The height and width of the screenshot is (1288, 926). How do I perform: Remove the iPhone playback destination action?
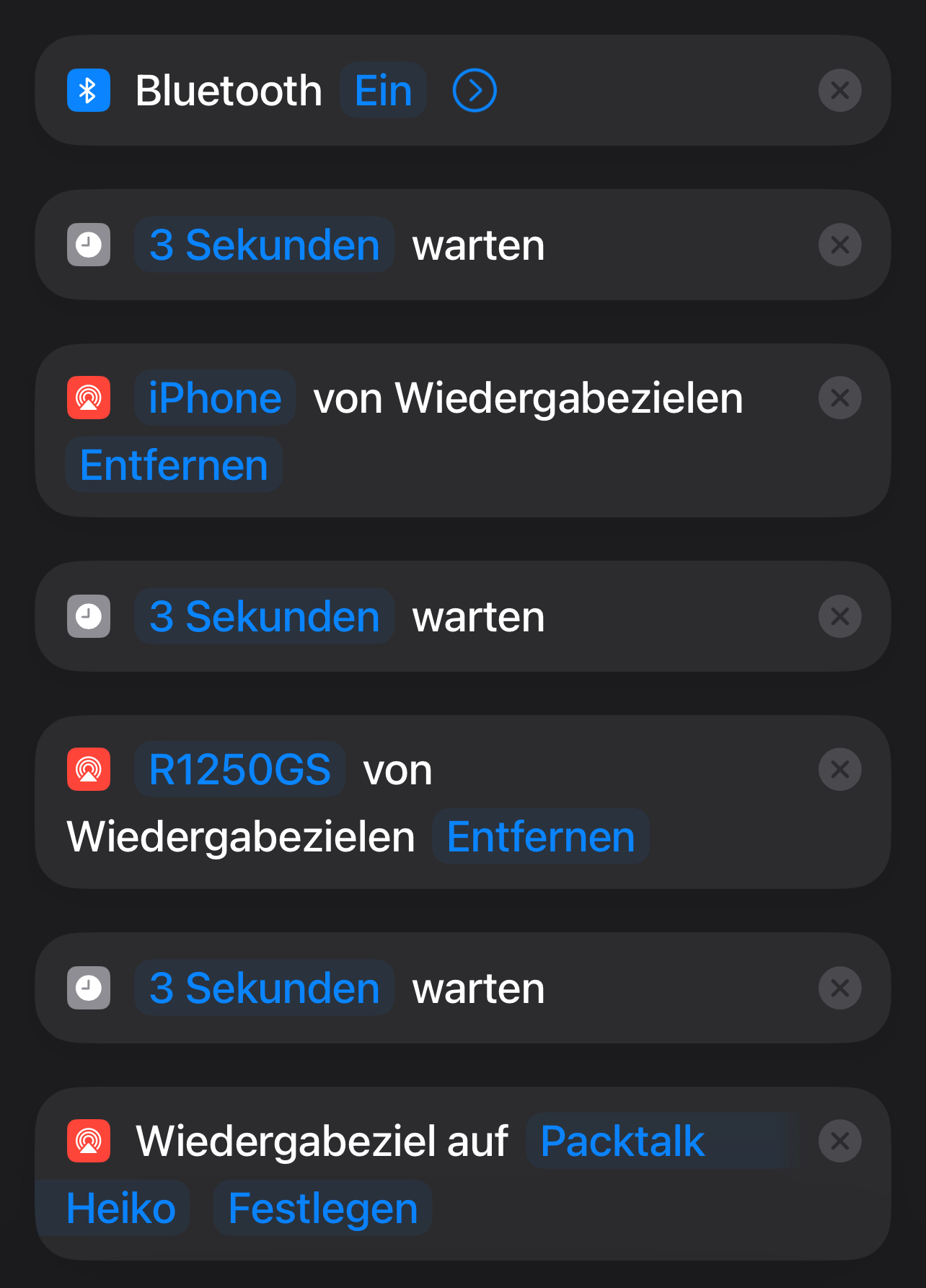click(x=839, y=398)
